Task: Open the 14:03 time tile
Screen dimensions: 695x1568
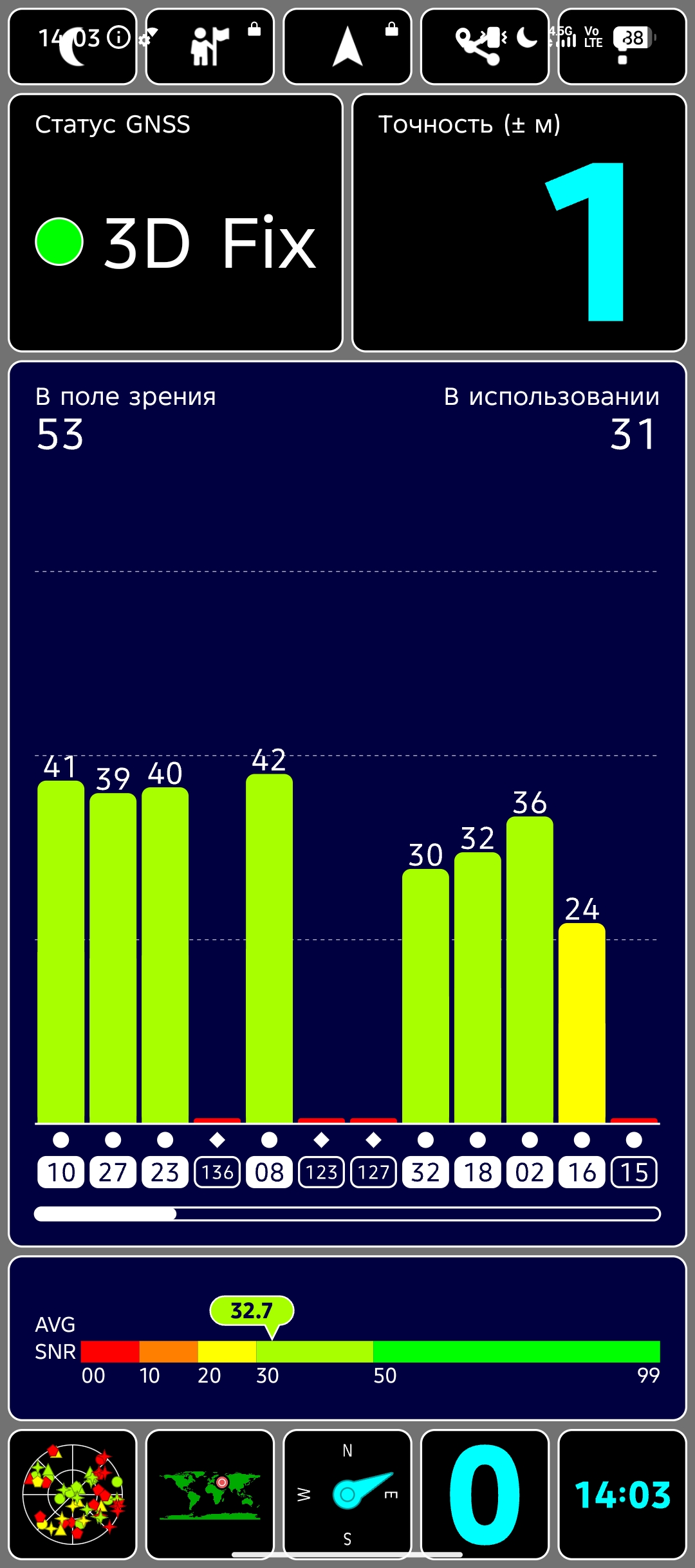Action: (x=622, y=1495)
